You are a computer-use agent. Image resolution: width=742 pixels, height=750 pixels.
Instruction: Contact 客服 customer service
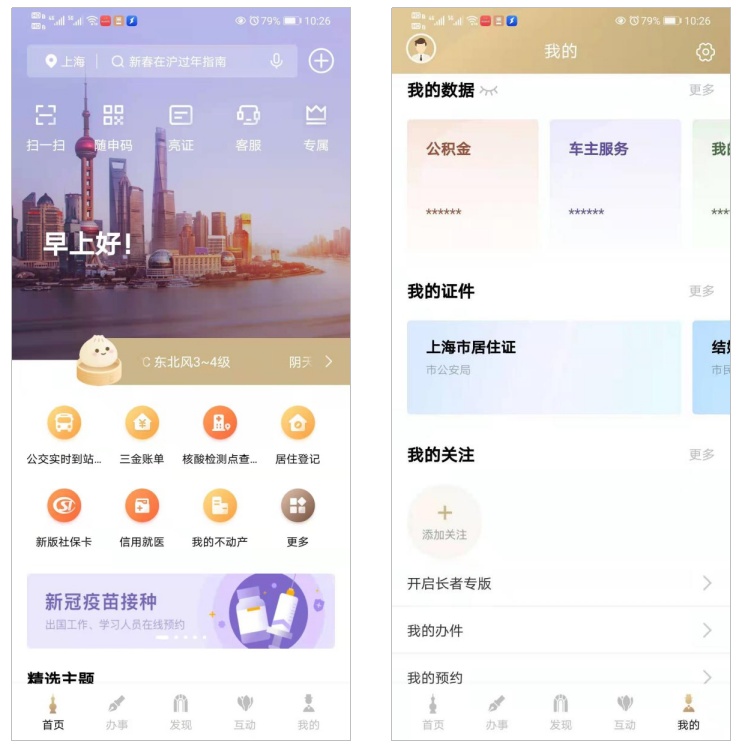[248, 126]
